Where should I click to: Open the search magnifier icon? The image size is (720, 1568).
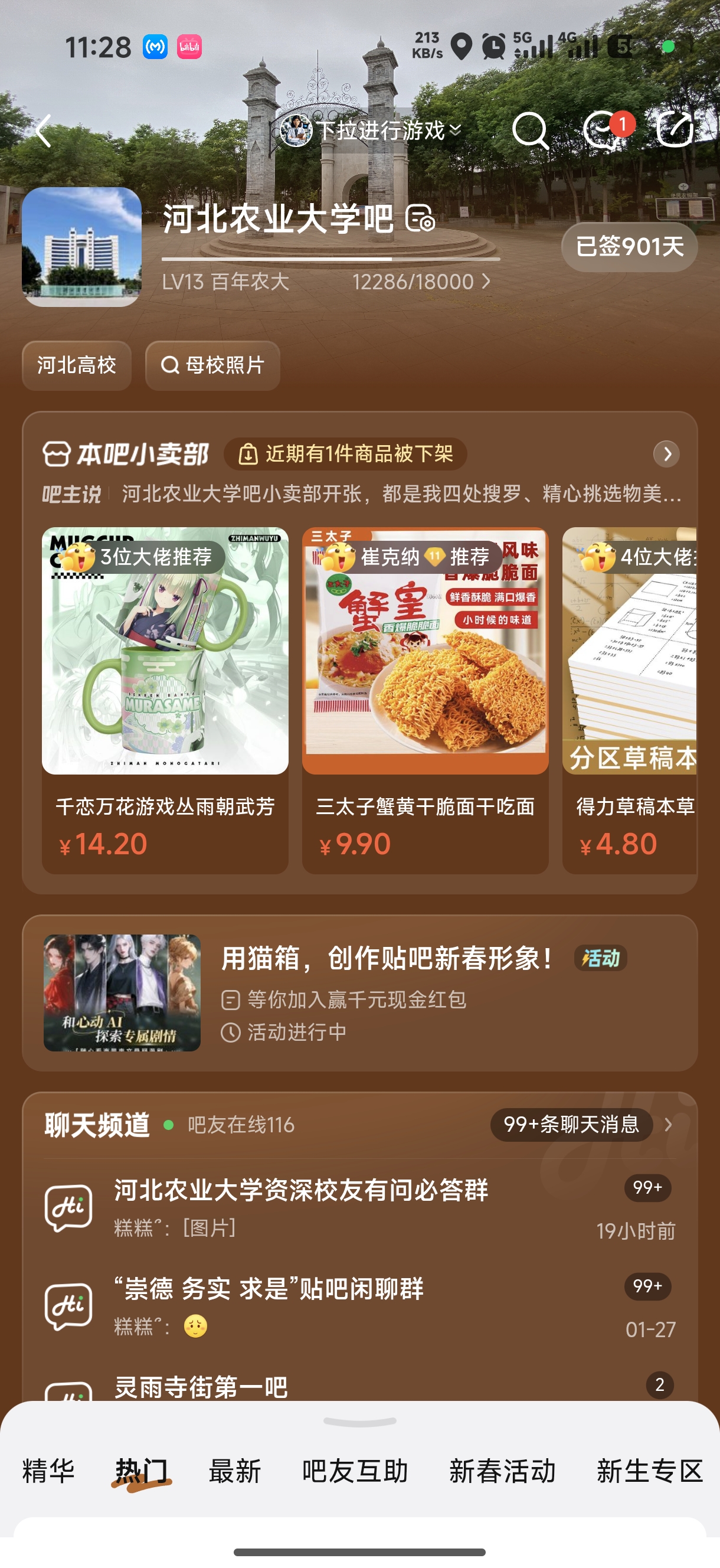(x=529, y=130)
